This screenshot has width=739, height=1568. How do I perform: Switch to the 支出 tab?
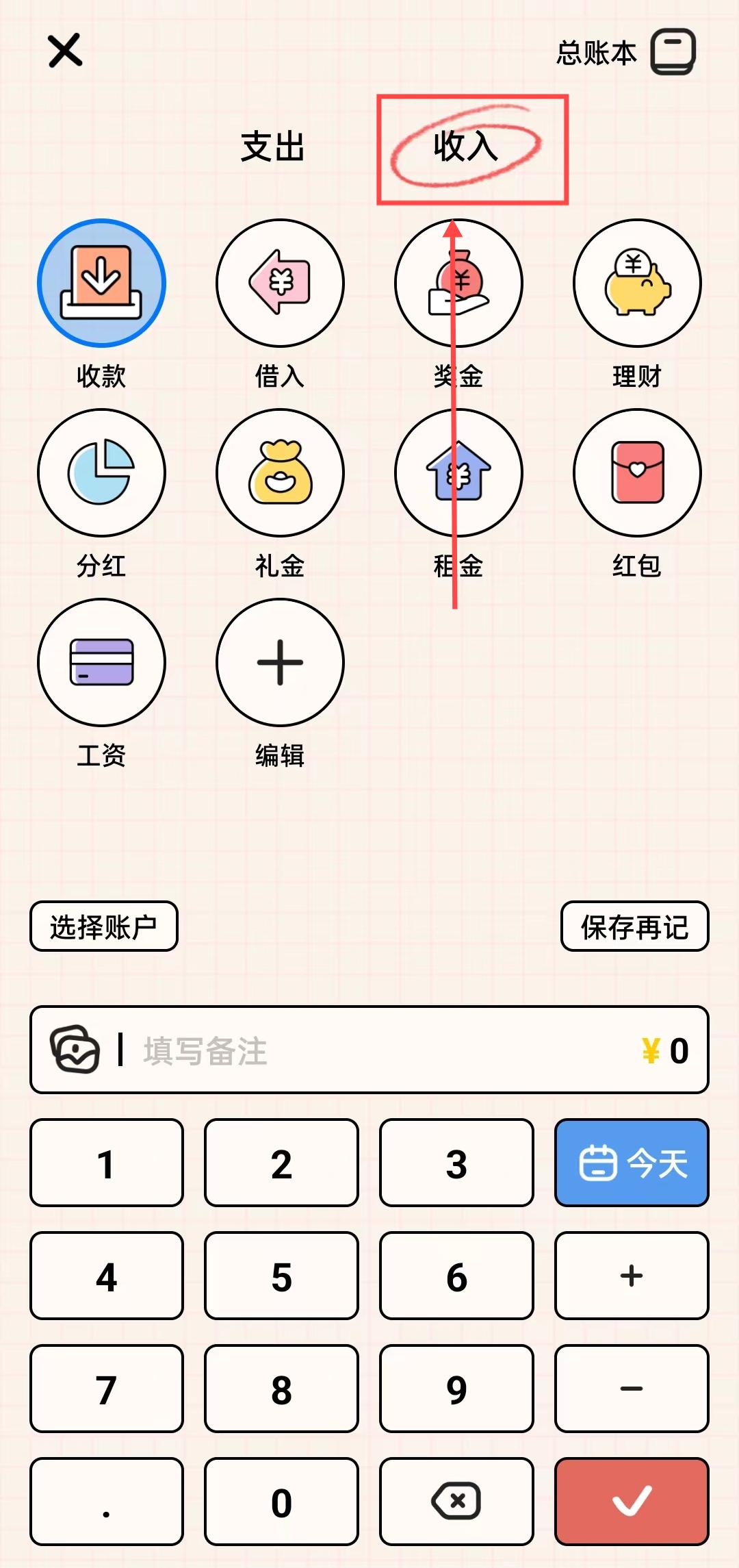(272, 147)
